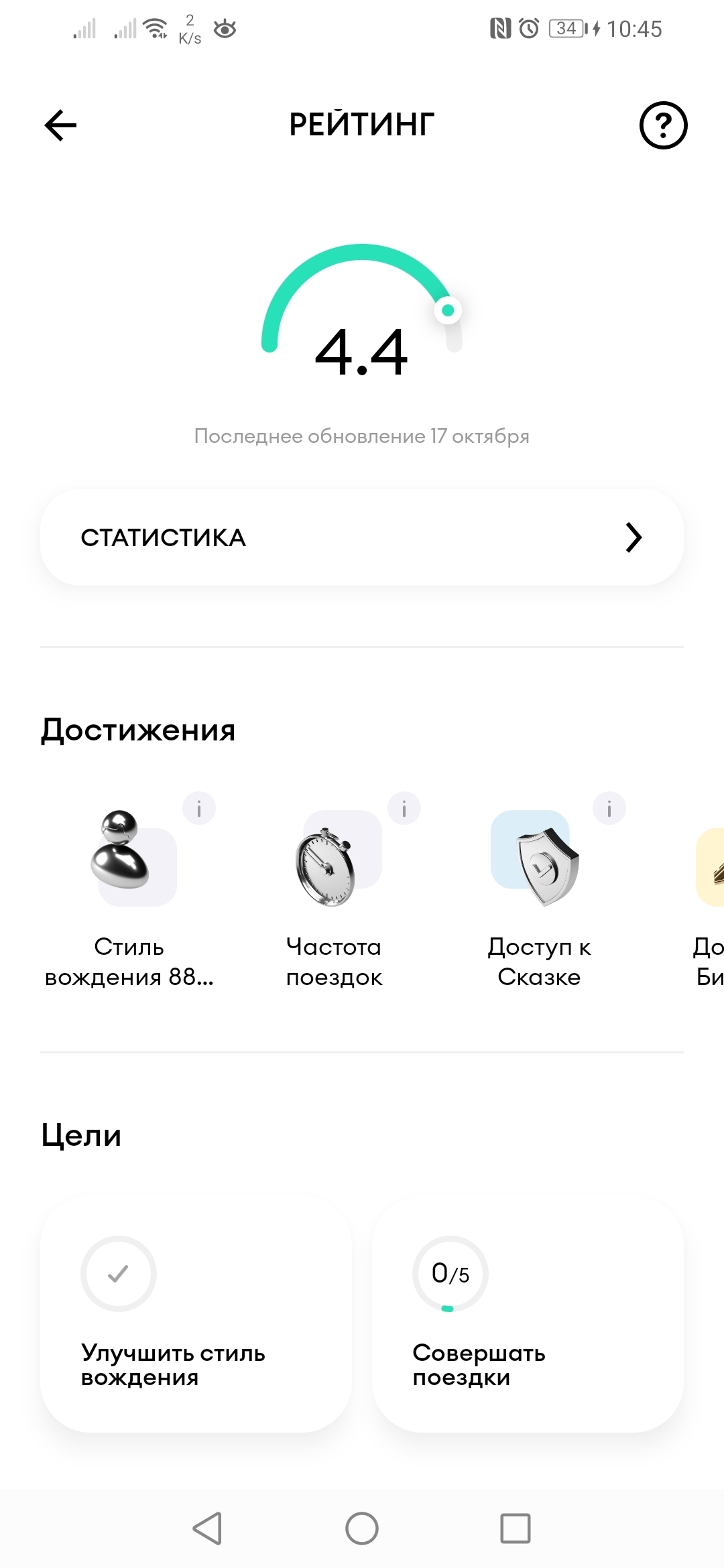Open the Частота поездок achievement
The width and height of the screenshot is (724, 1568).
(334, 891)
